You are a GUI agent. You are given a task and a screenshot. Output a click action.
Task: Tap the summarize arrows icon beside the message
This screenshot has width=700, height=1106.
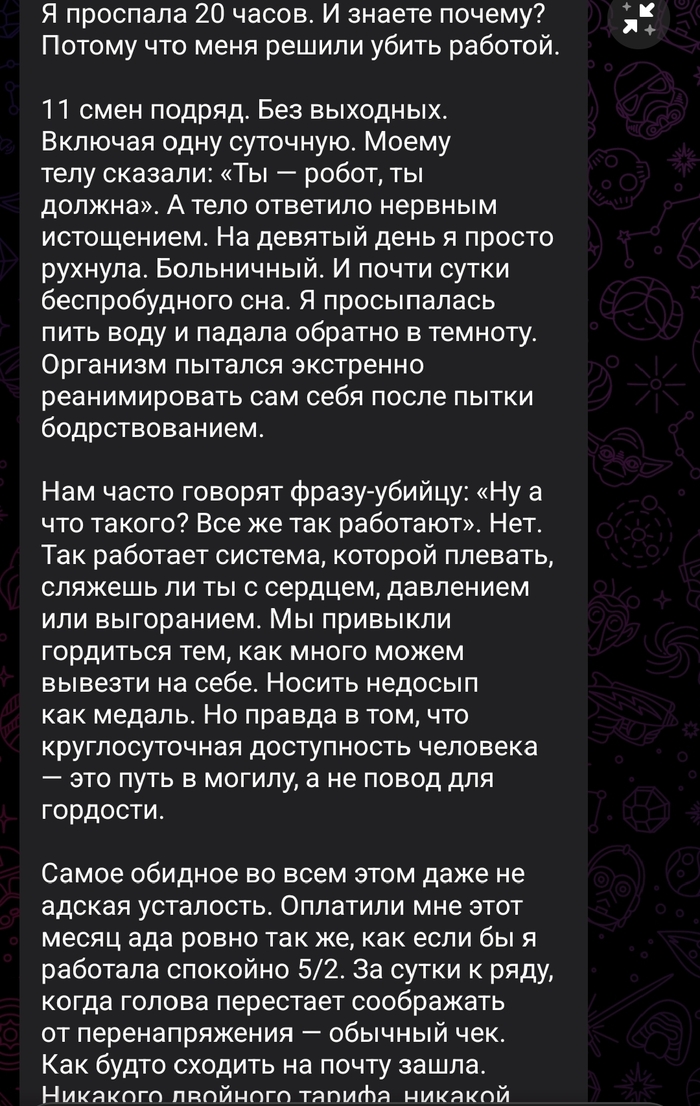coord(639,18)
